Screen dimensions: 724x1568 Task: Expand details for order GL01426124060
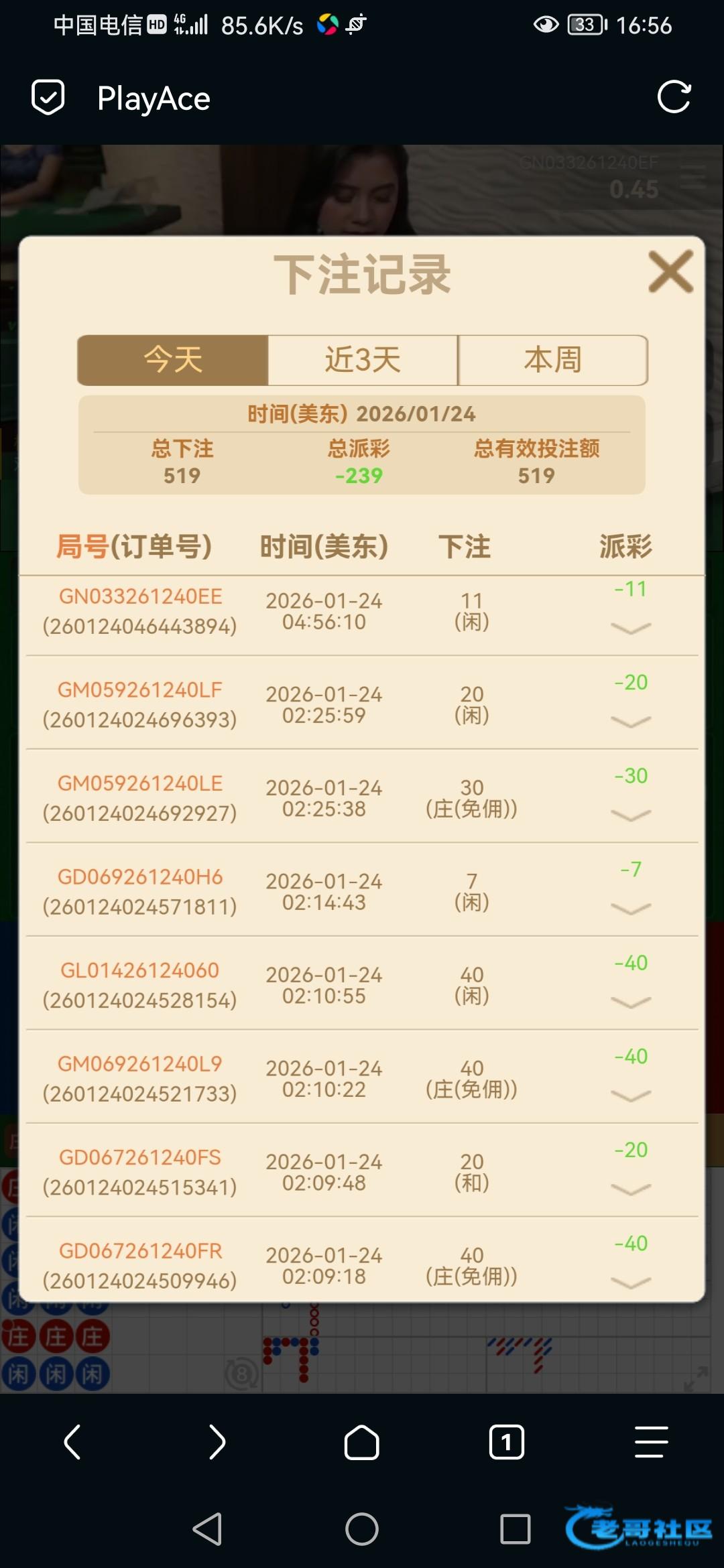point(631,1002)
